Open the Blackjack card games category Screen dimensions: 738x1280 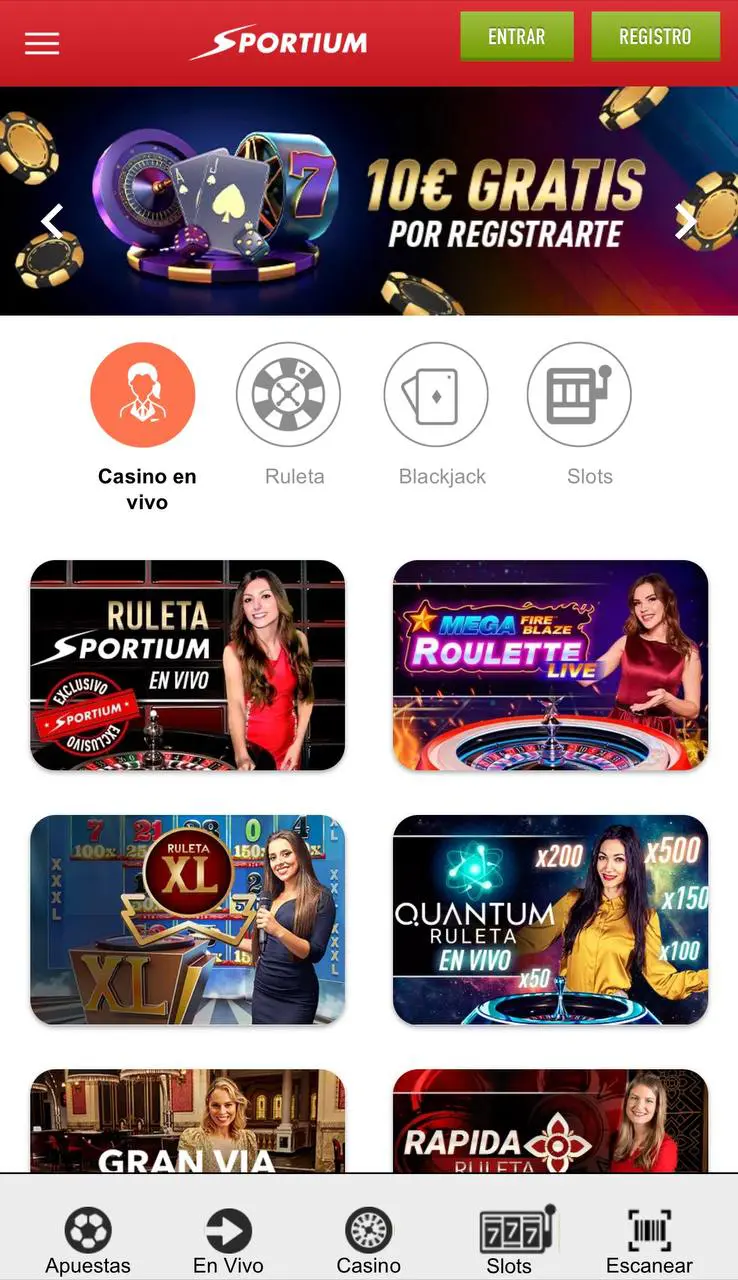pyautogui.click(x=436, y=394)
